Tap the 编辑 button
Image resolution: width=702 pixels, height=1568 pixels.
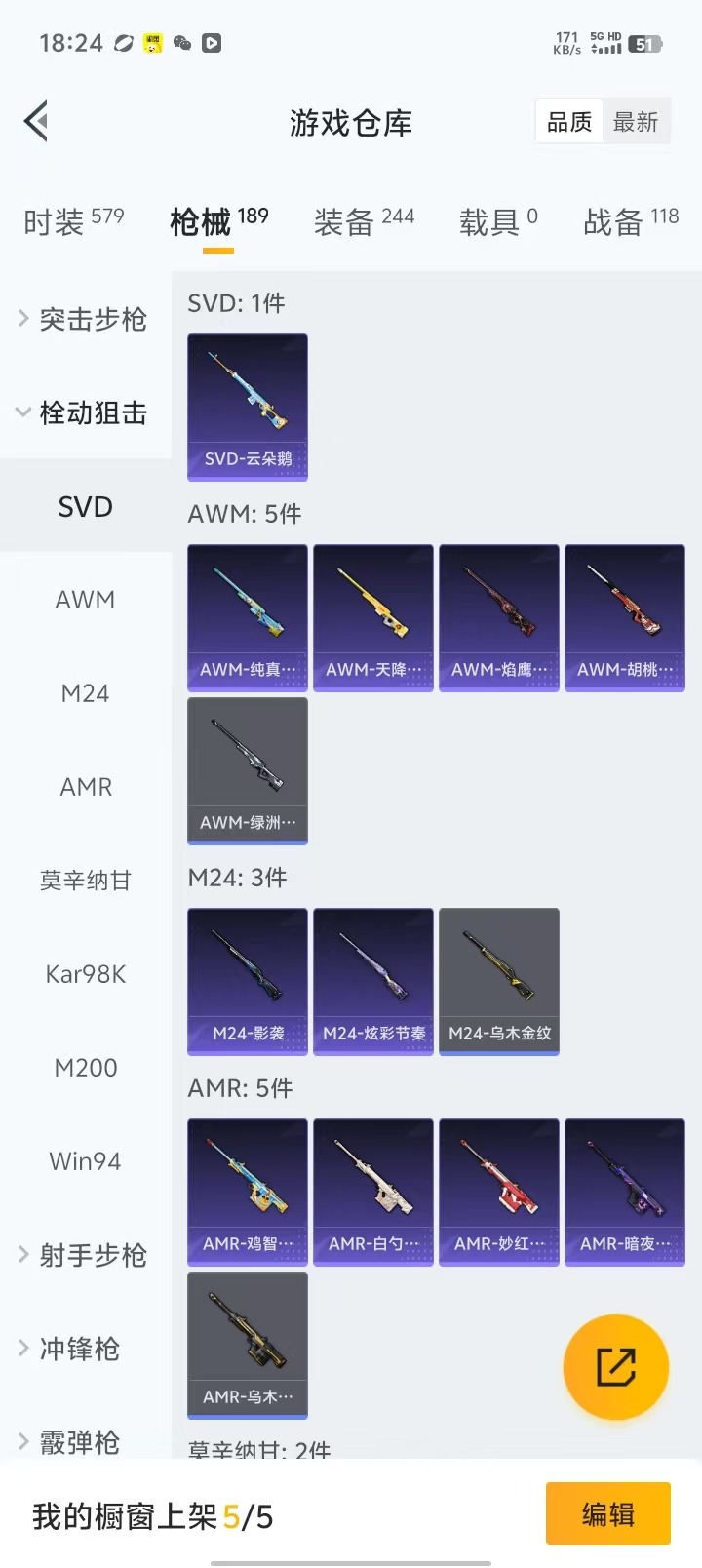tap(610, 1512)
